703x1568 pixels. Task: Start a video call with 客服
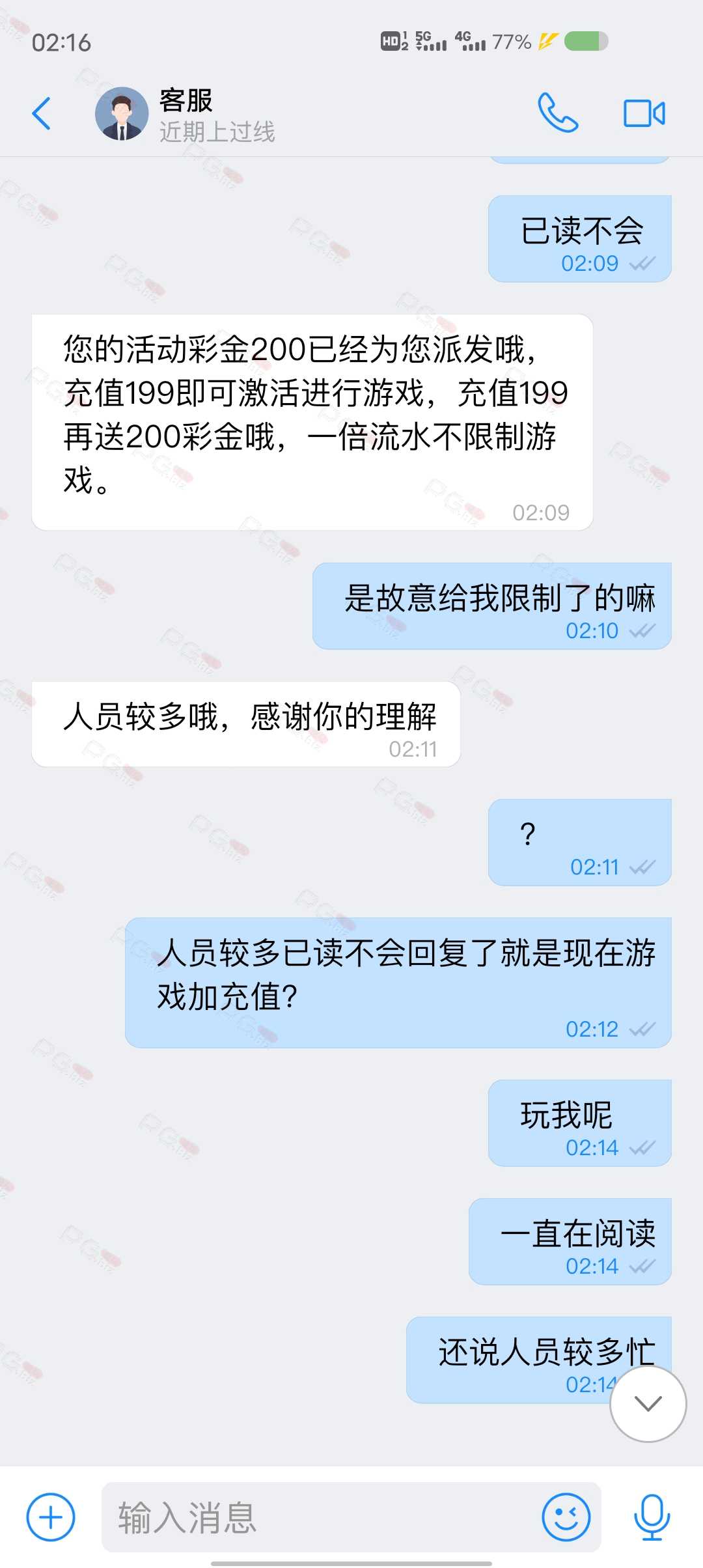point(644,113)
